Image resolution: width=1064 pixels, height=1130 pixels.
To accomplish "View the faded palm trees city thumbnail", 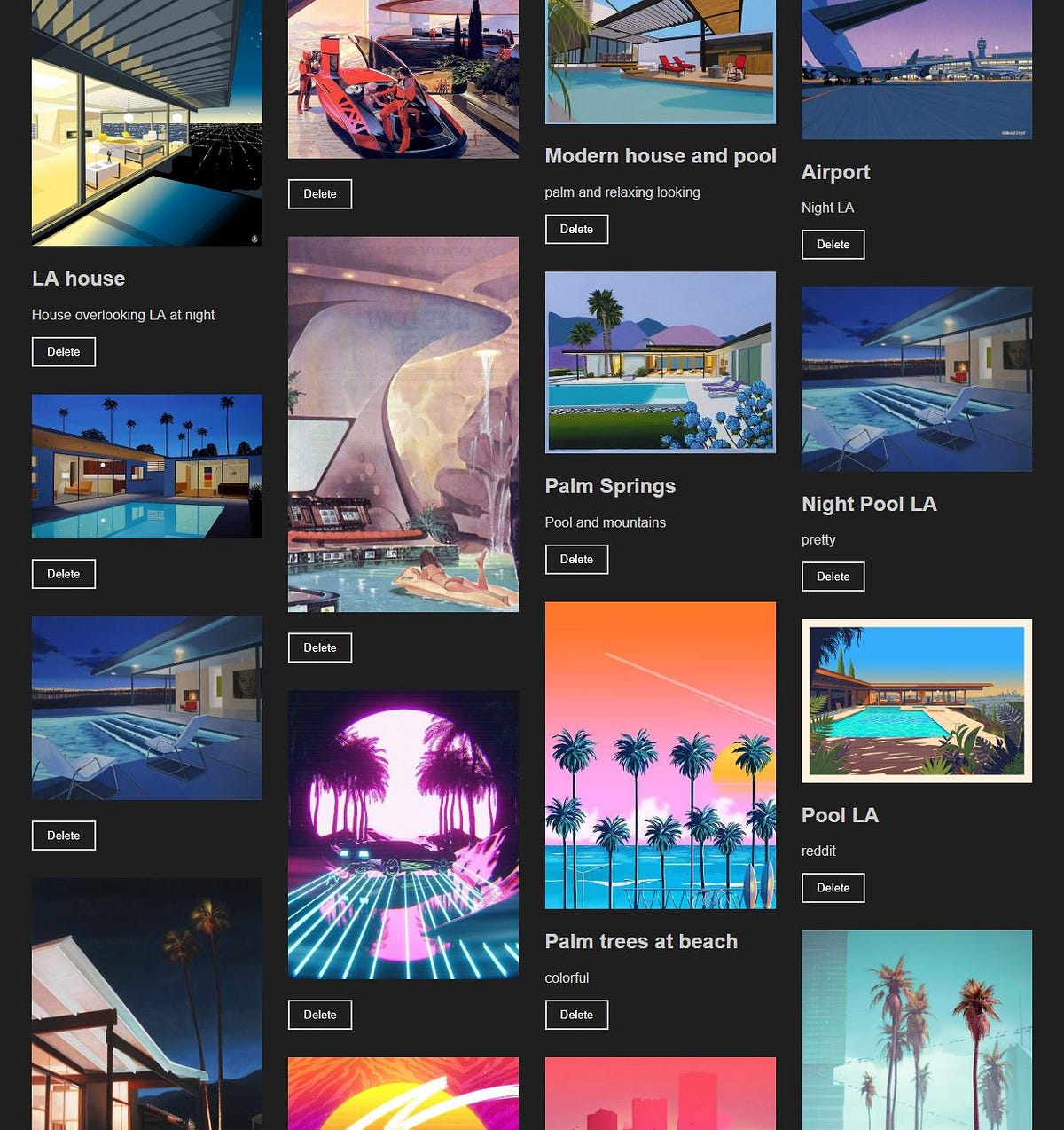I will point(916,1029).
